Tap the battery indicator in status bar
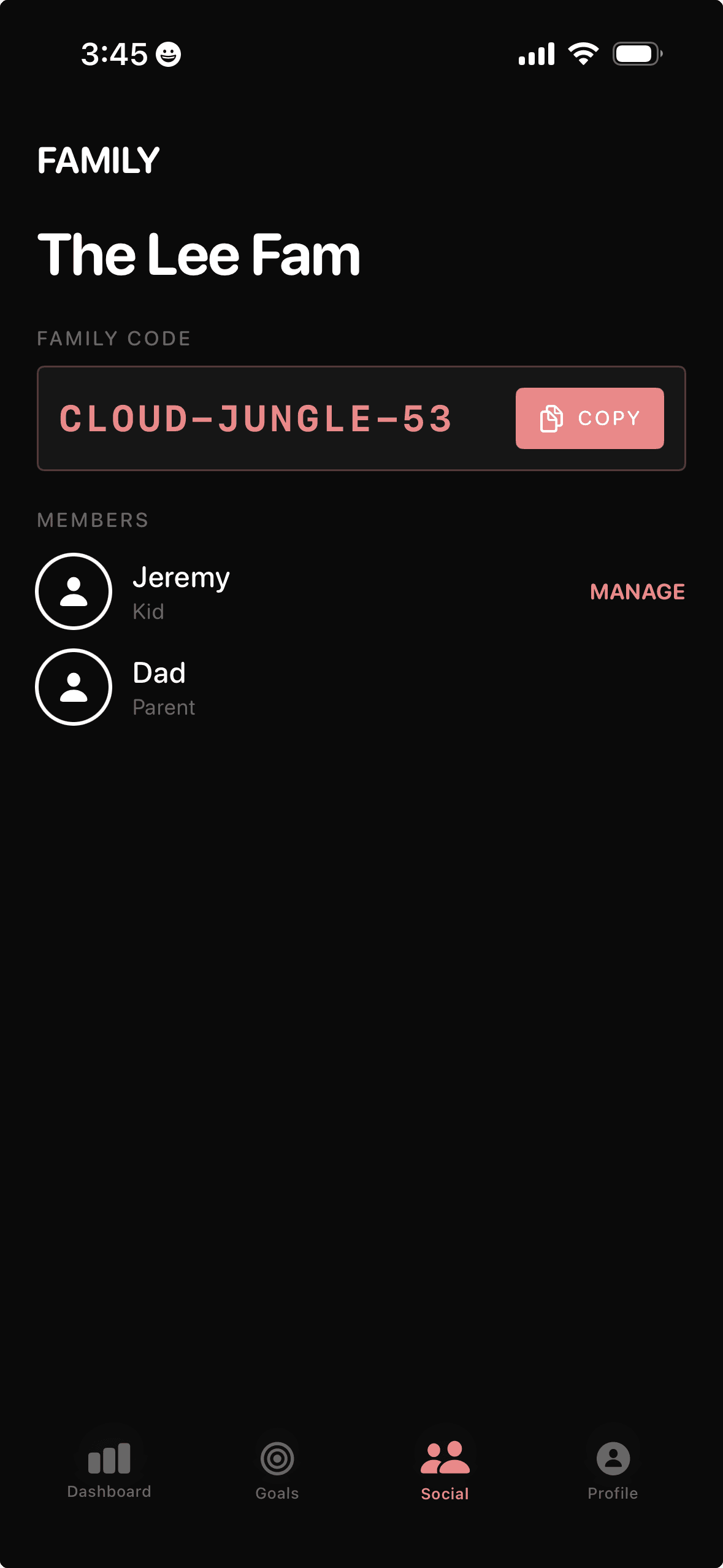 (636, 53)
